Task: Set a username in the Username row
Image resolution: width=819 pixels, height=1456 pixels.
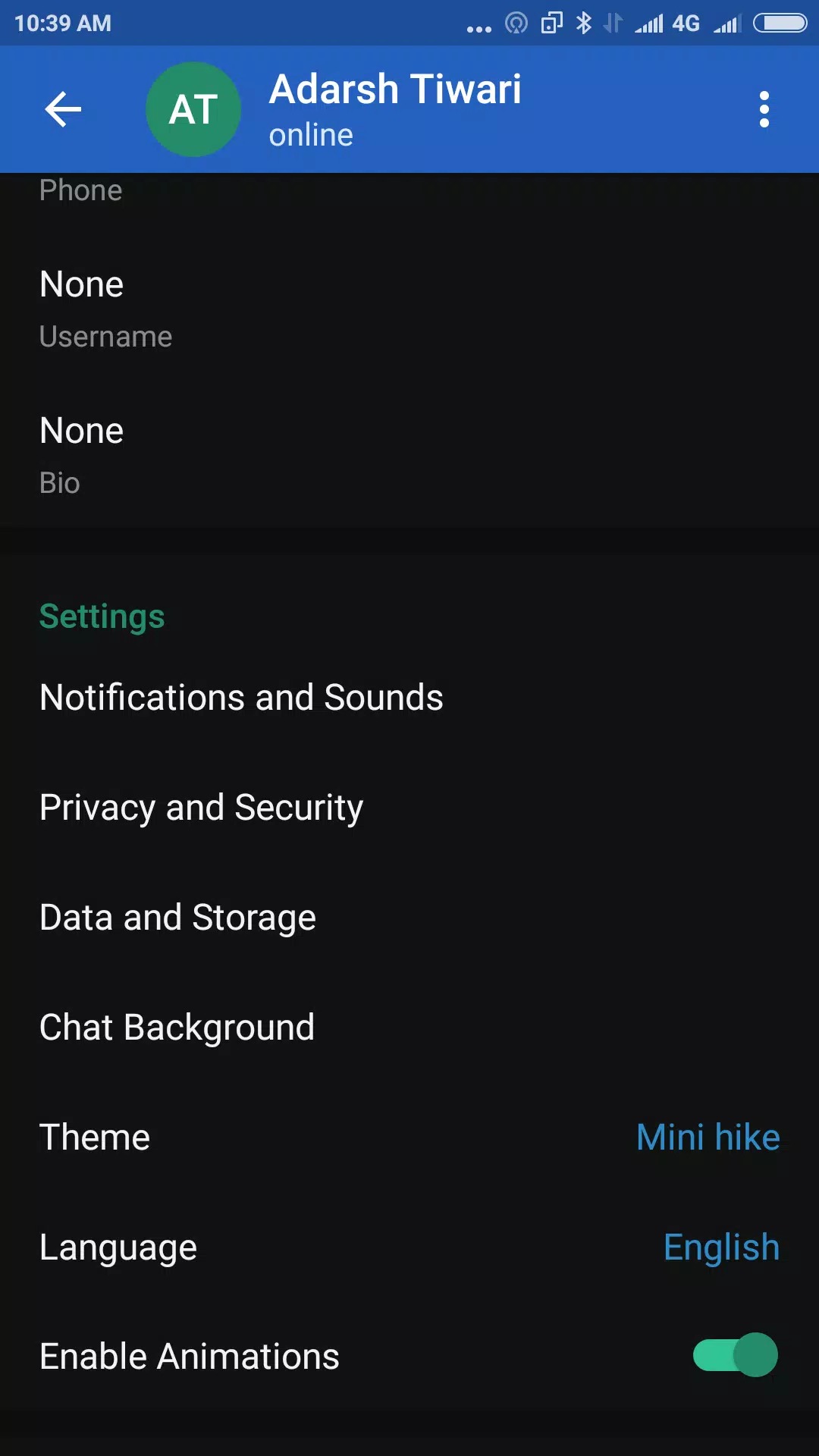Action: click(409, 309)
